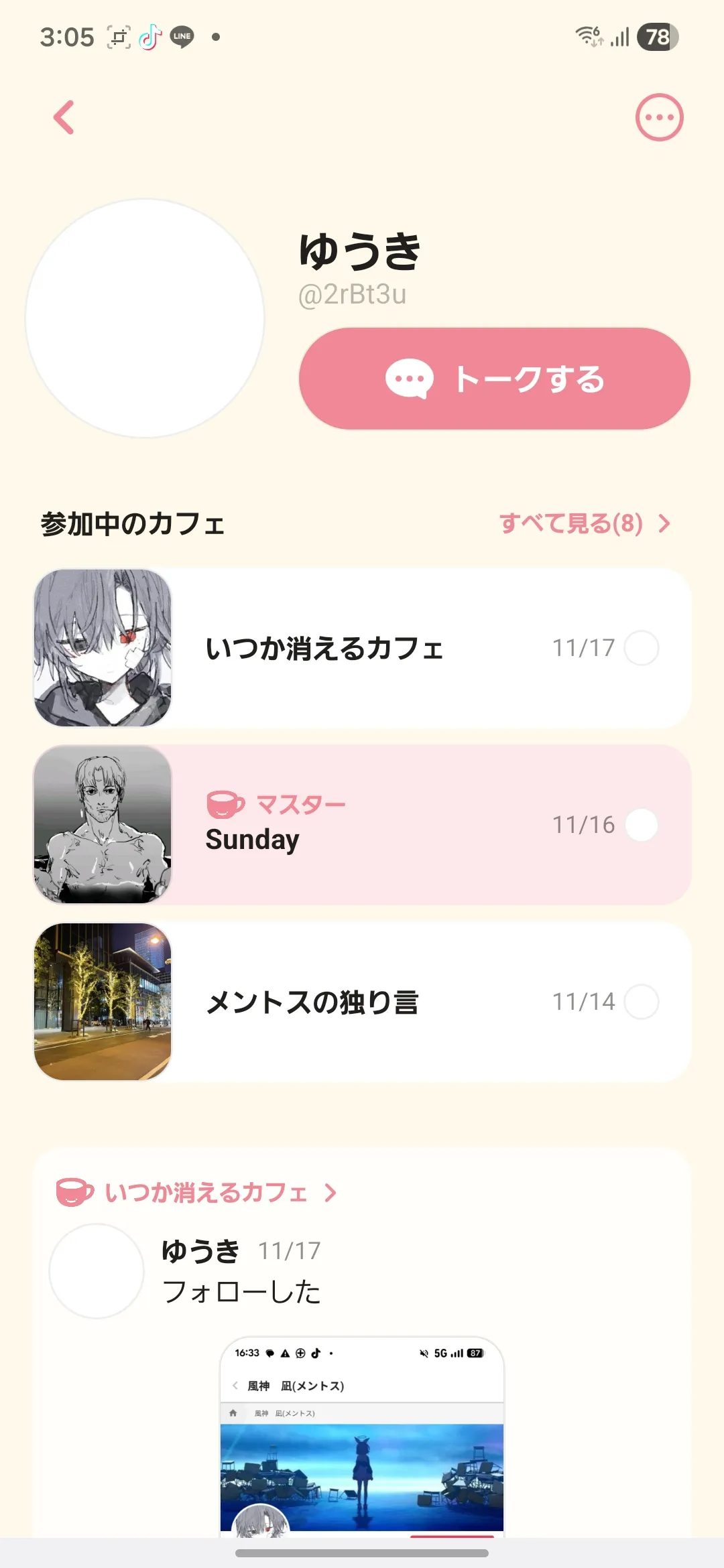Open the three-dot more options menu
Screen dimensions: 724x1568
[659, 117]
